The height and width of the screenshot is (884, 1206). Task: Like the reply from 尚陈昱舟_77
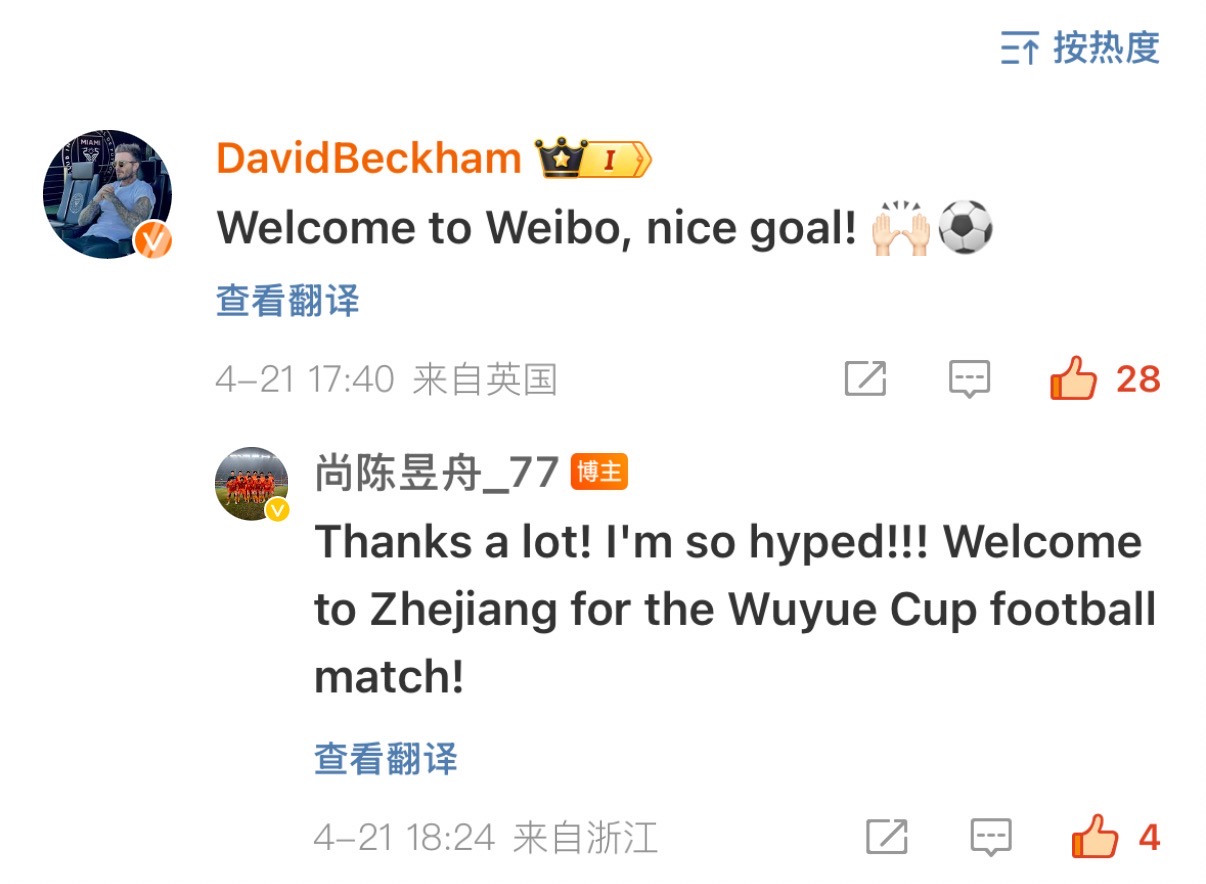click(1095, 836)
